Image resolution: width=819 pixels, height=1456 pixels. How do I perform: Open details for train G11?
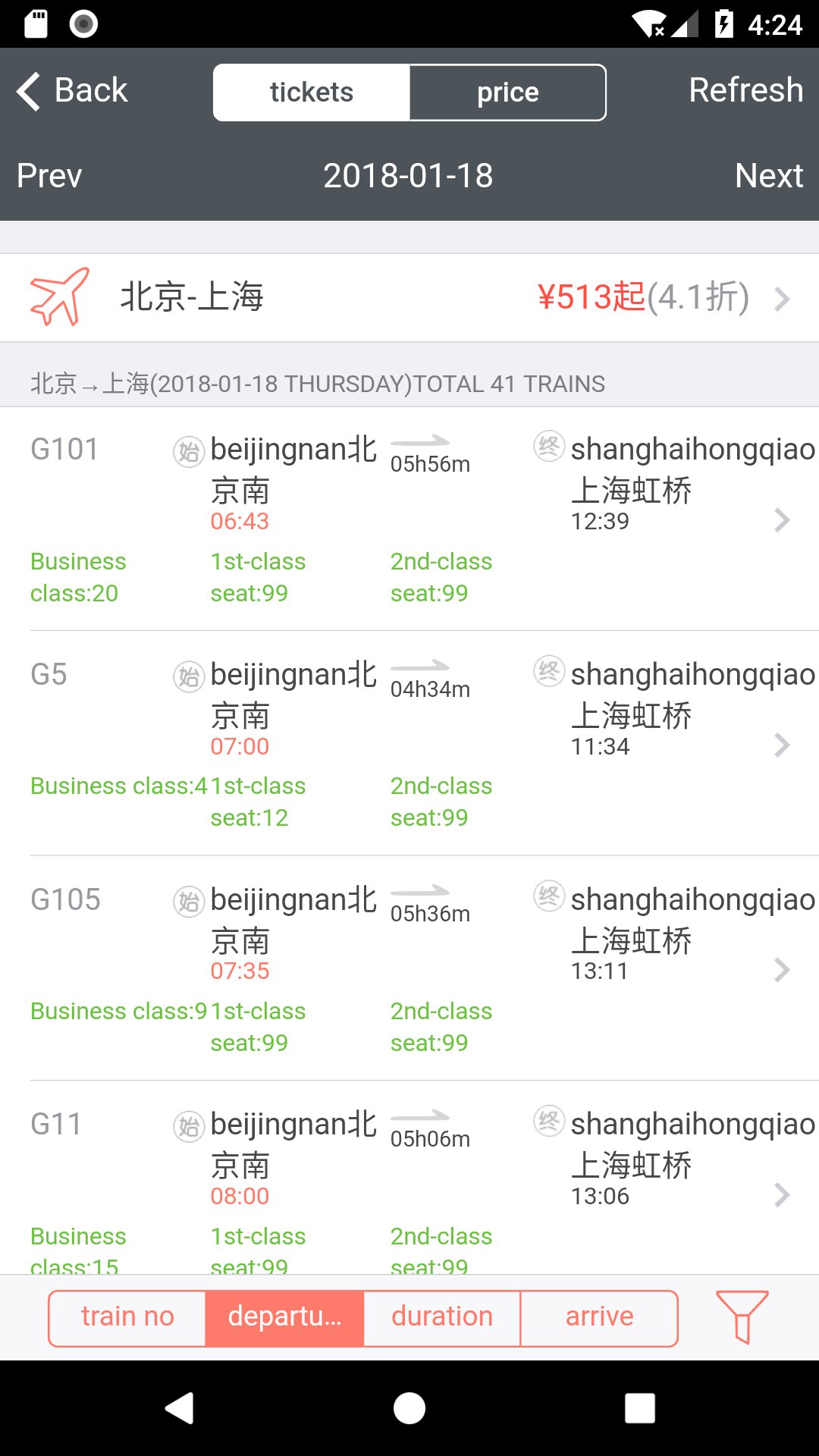(409, 1183)
